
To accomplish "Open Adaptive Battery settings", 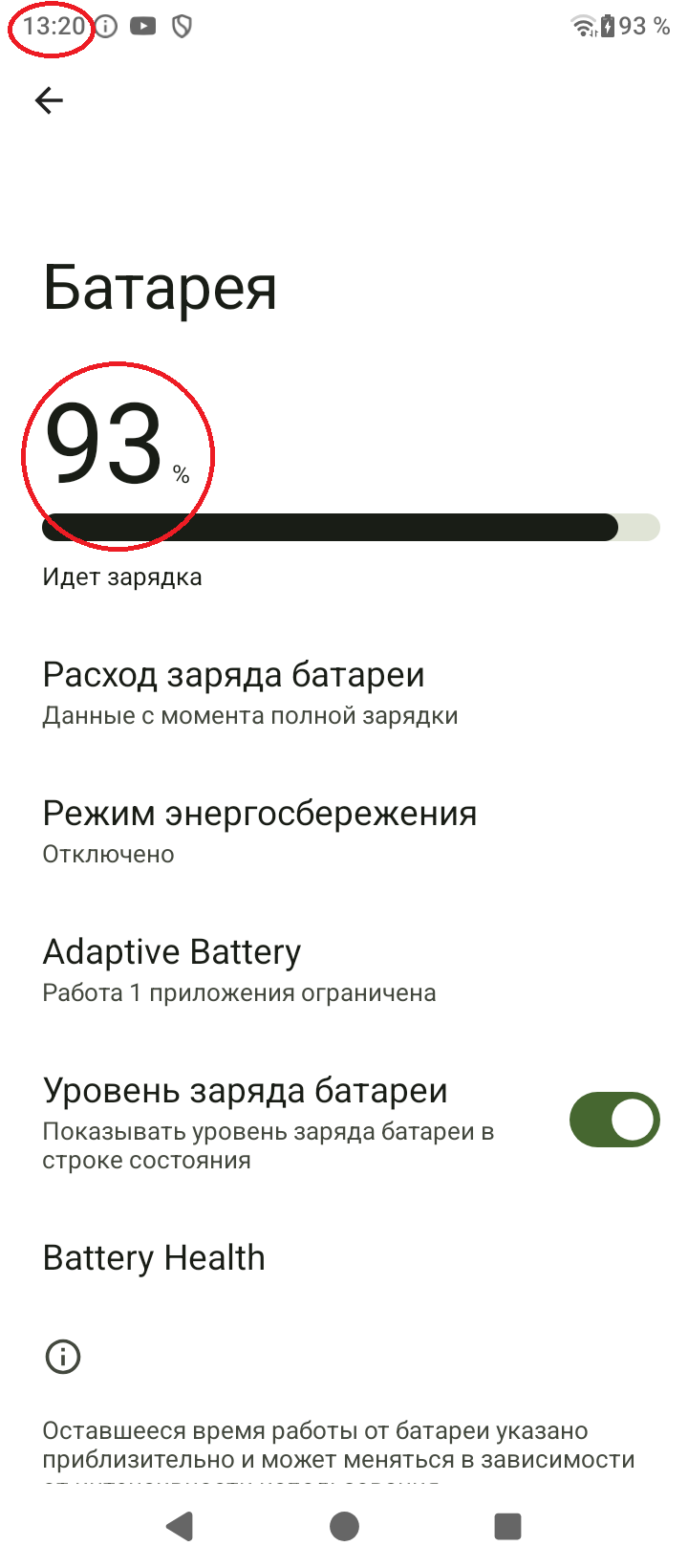I will (x=239, y=969).
